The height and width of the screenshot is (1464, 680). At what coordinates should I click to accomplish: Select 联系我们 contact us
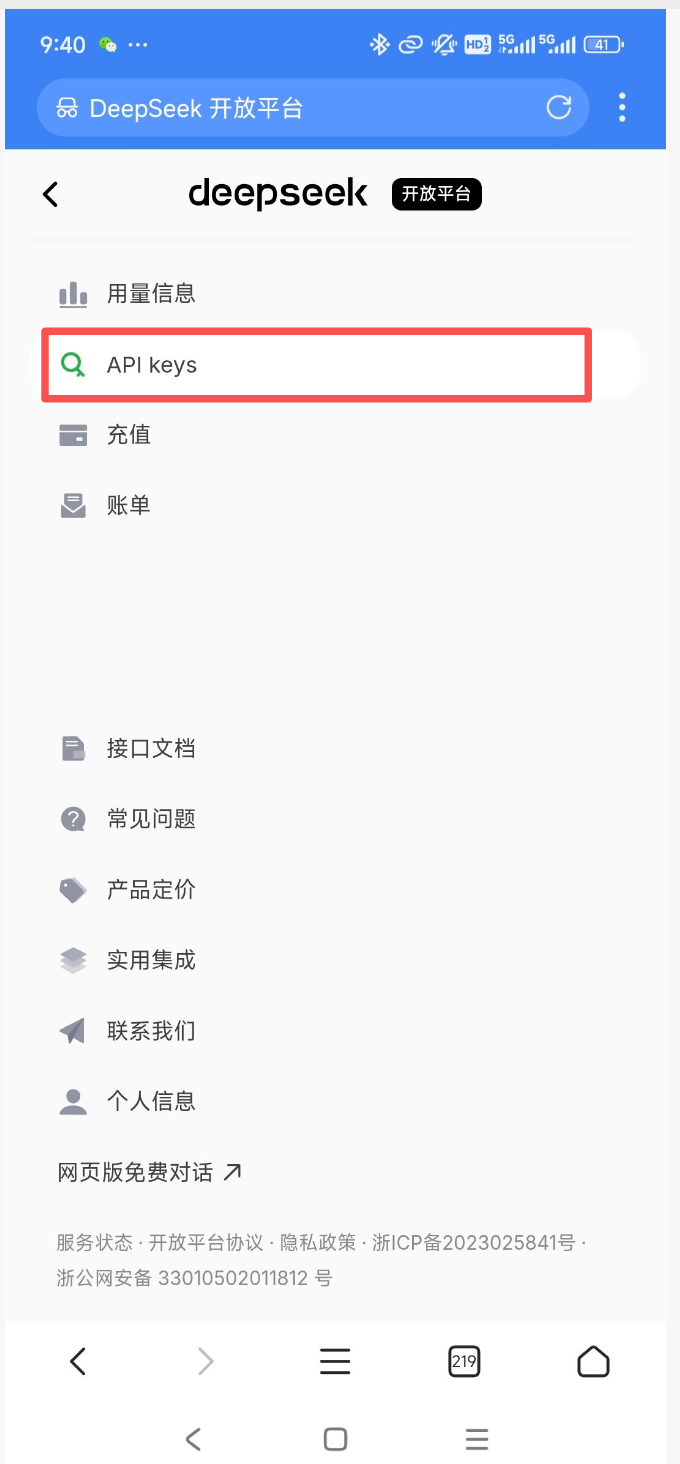pos(150,1031)
